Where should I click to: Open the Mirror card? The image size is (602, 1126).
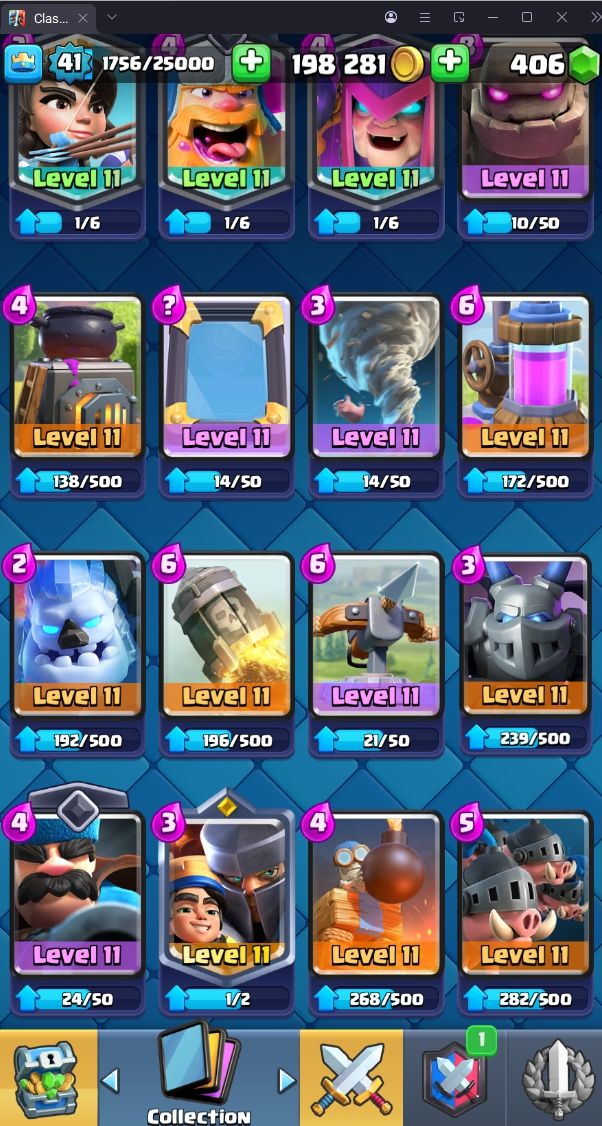pyautogui.click(x=226, y=380)
